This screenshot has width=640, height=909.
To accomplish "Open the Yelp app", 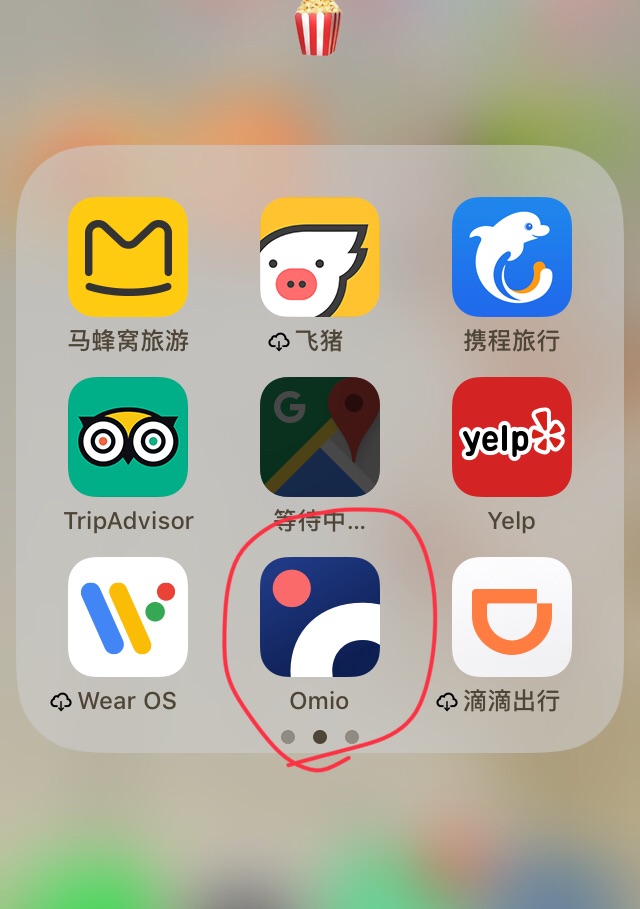I will tap(511, 437).
